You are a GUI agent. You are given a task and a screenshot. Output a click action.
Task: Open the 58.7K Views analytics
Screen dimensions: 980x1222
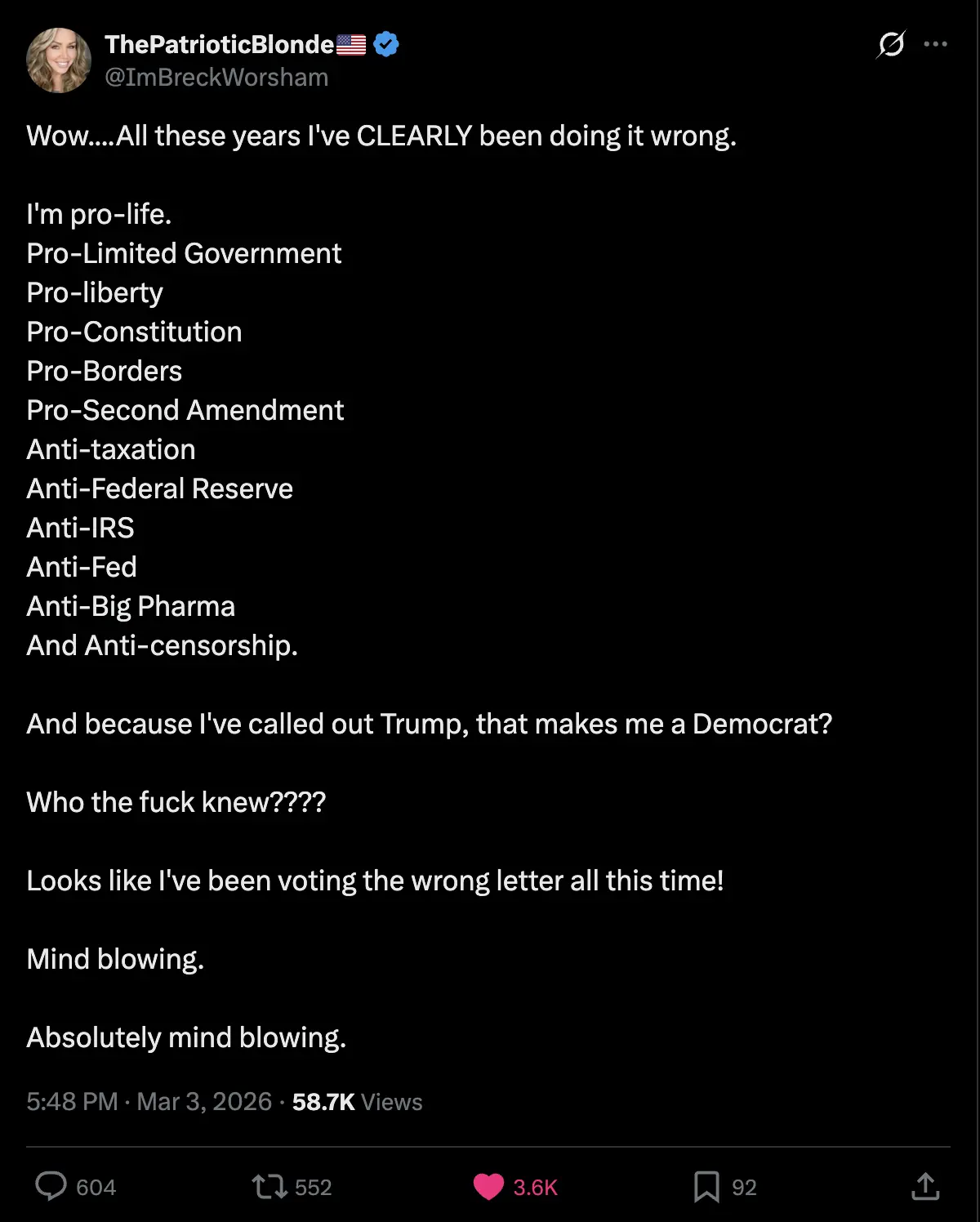tap(357, 1102)
